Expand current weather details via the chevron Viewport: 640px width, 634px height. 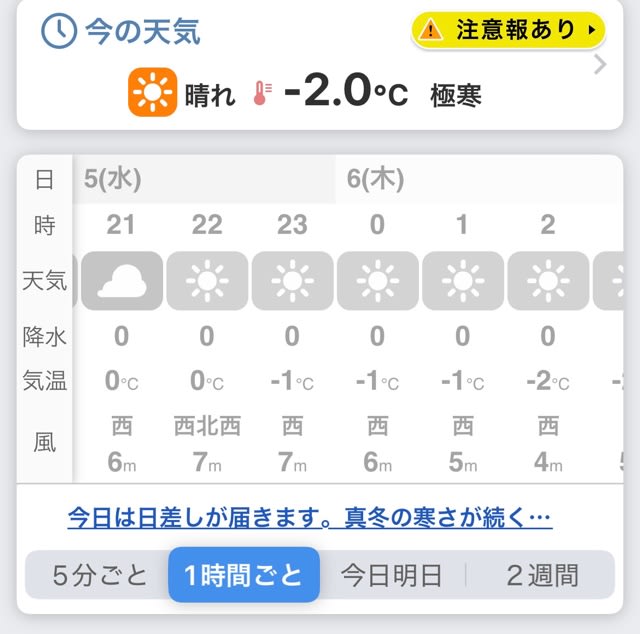pos(600,65)
